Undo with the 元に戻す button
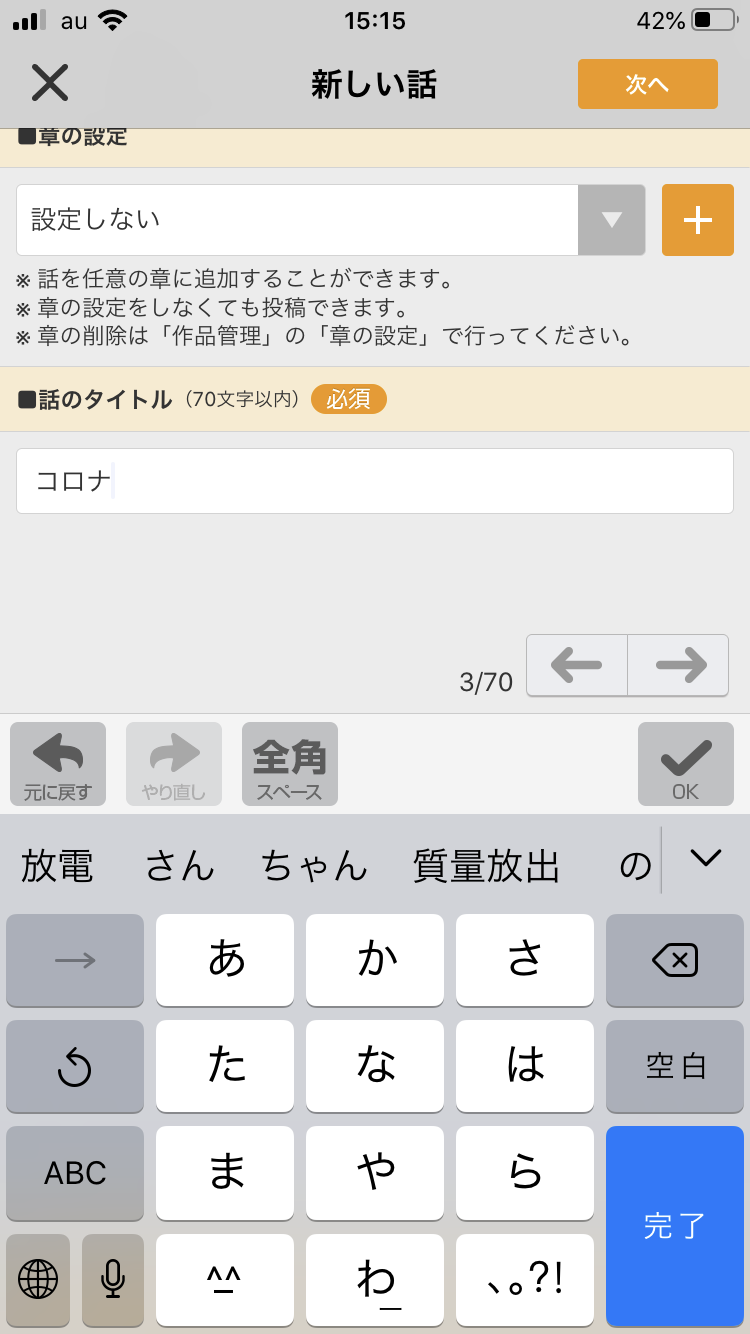Screen dimensions: 750x1334 (58, 764)
